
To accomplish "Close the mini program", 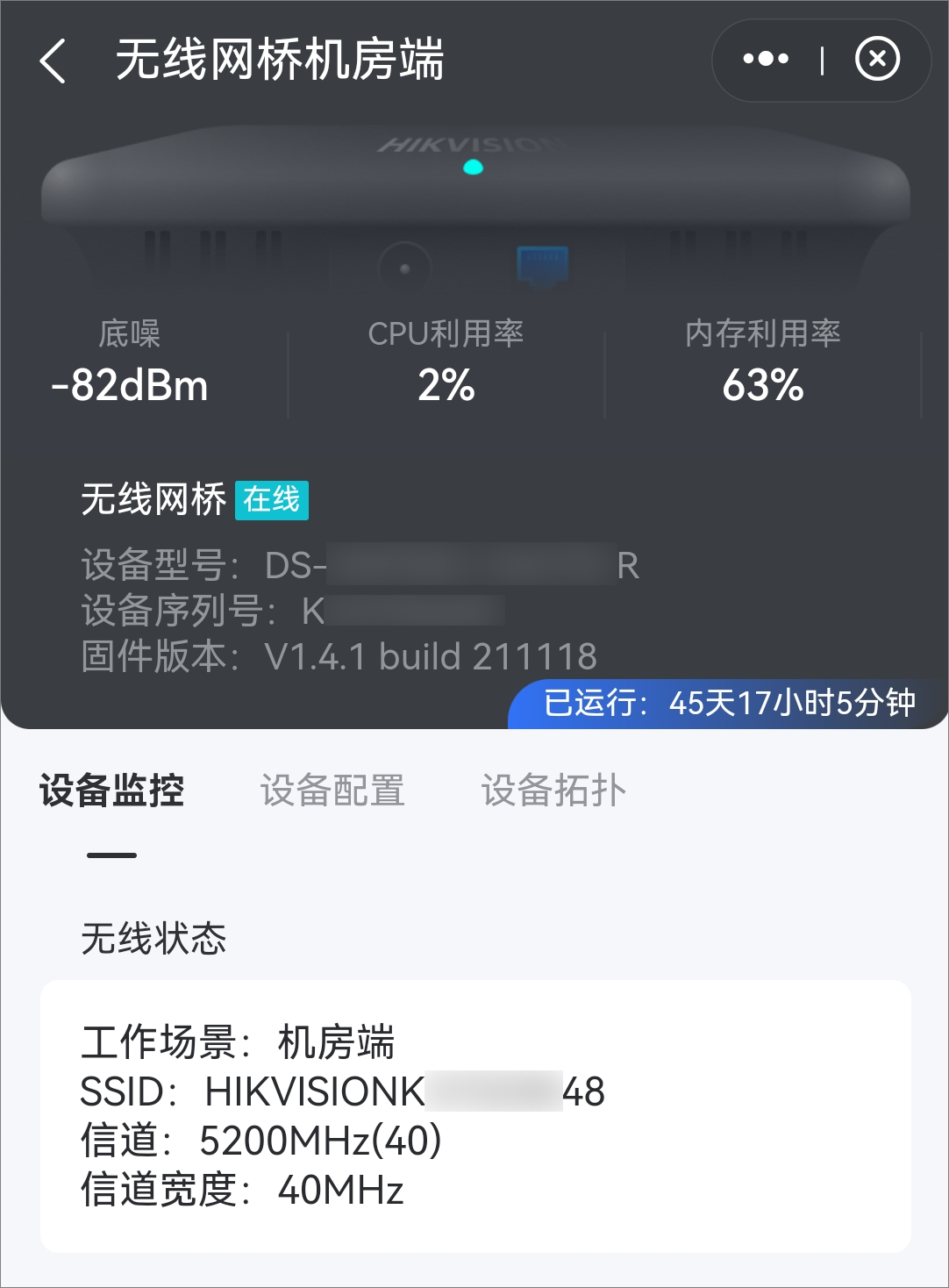I will coord(877,60).
